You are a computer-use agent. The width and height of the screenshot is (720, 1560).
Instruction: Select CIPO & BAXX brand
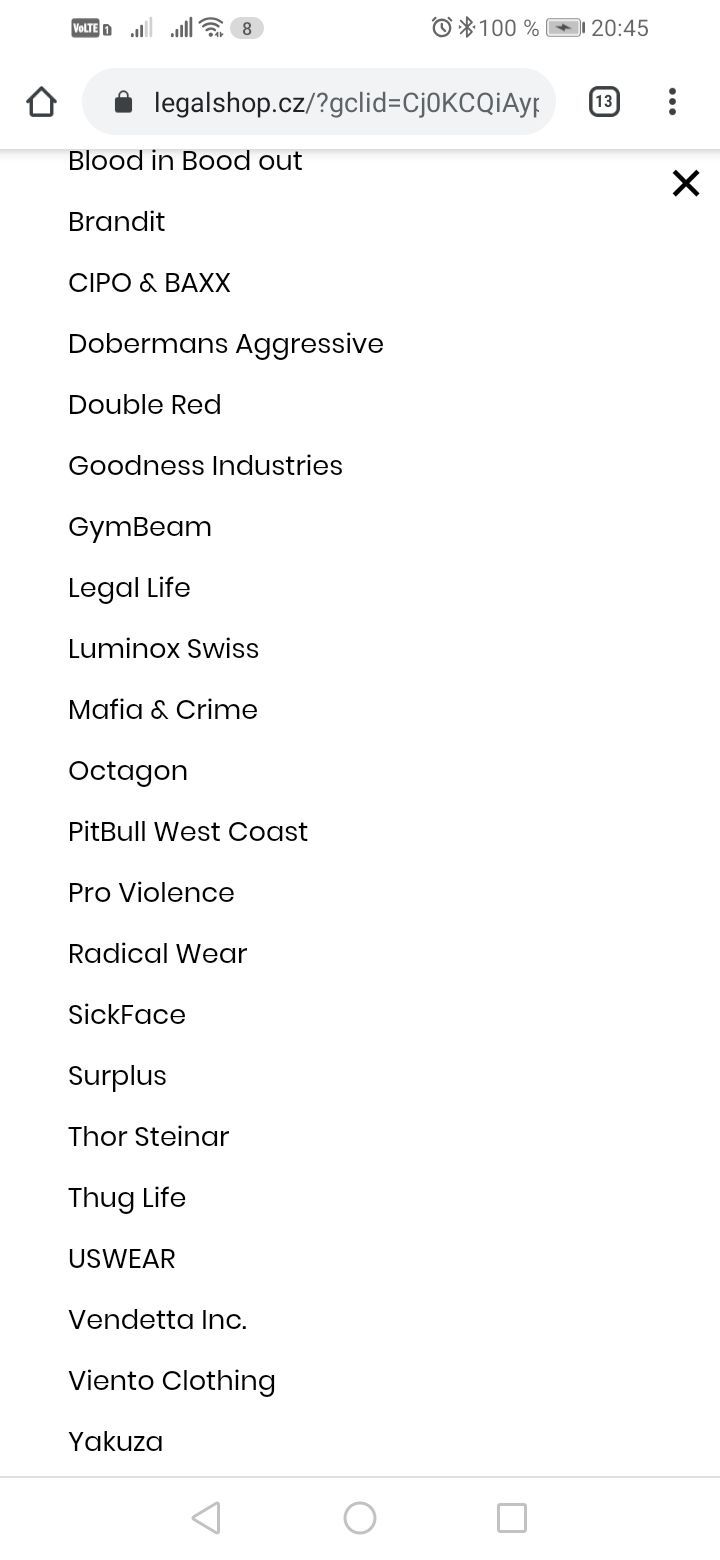pos(150,282)
